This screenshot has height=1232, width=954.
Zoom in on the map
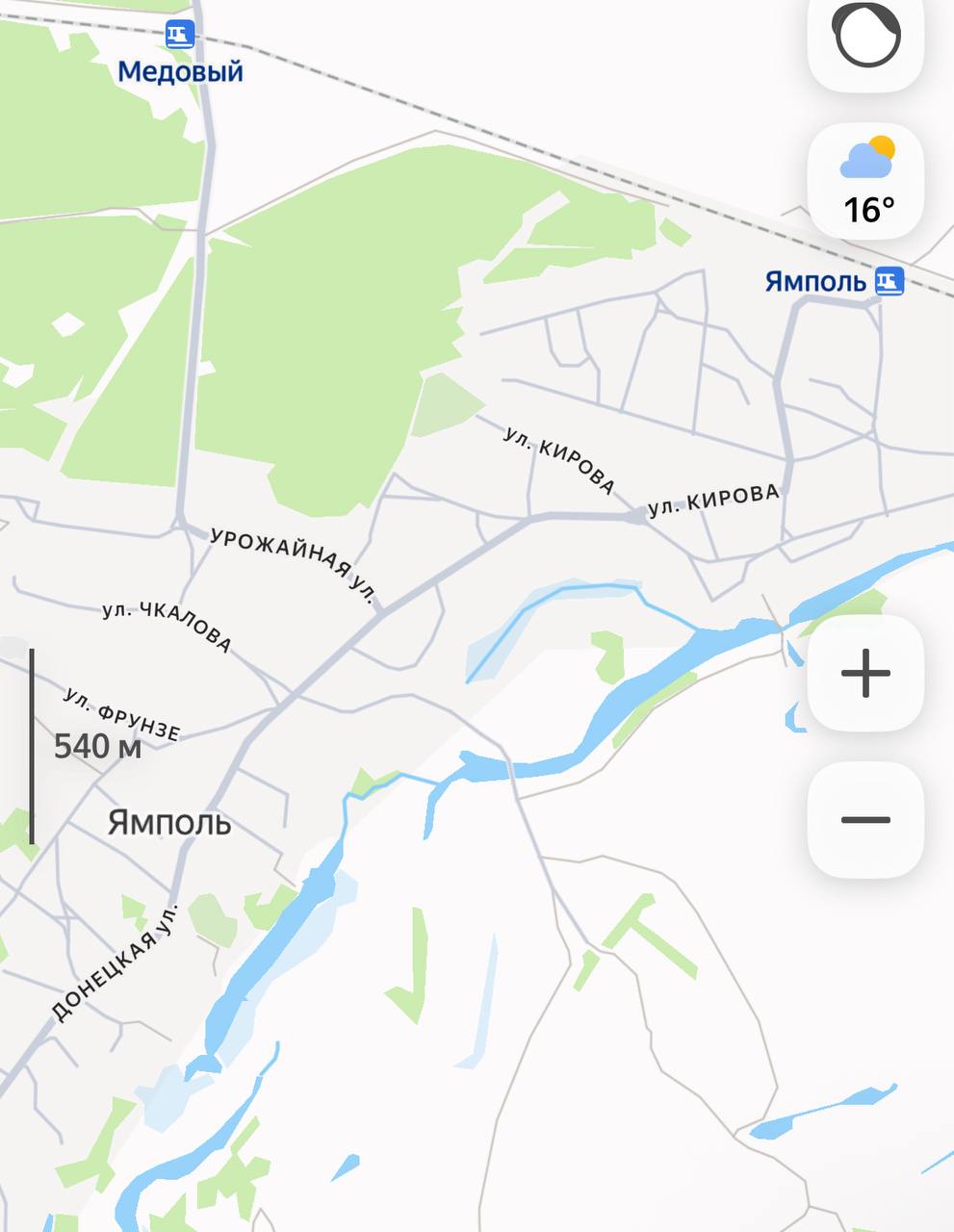[x=865, y=673]
